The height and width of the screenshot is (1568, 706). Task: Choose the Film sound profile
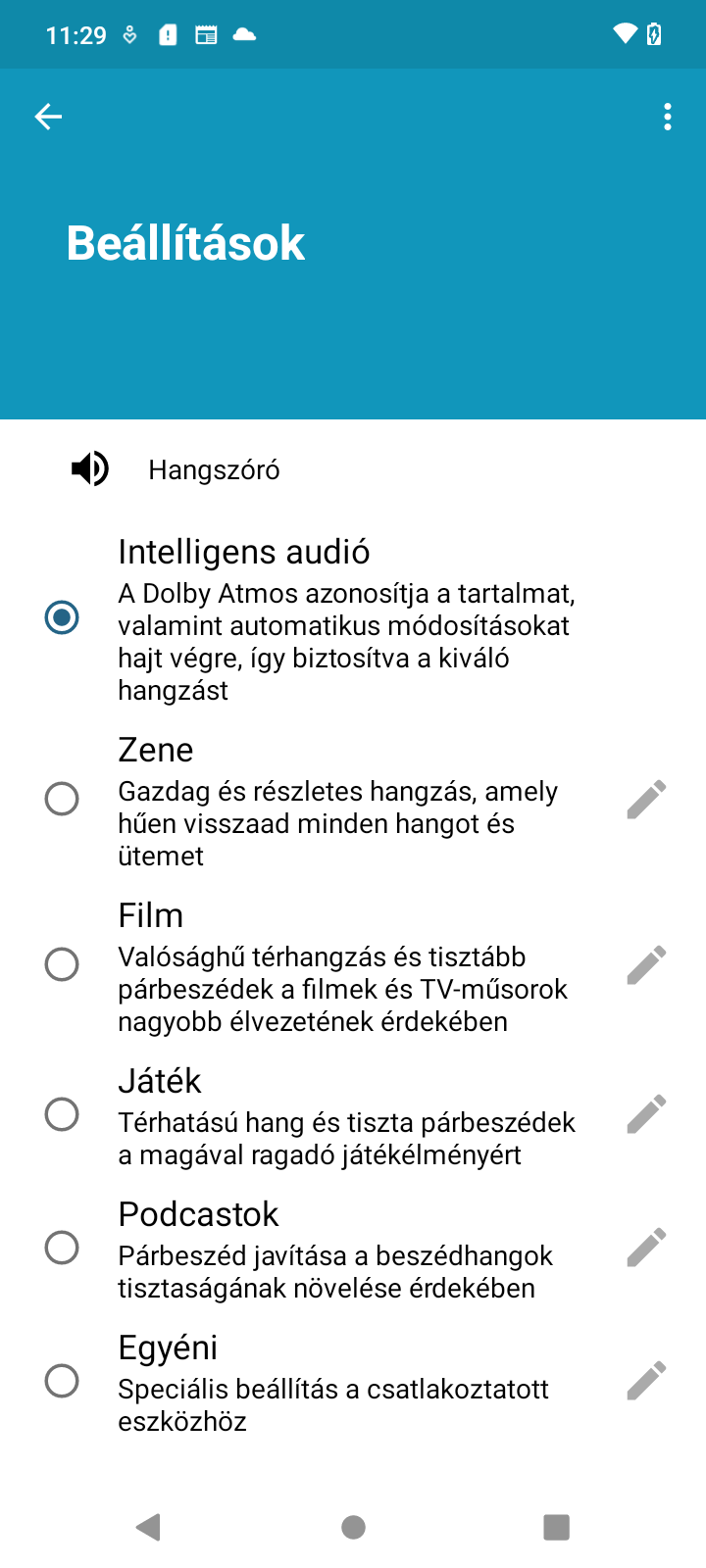click(62, 964)
